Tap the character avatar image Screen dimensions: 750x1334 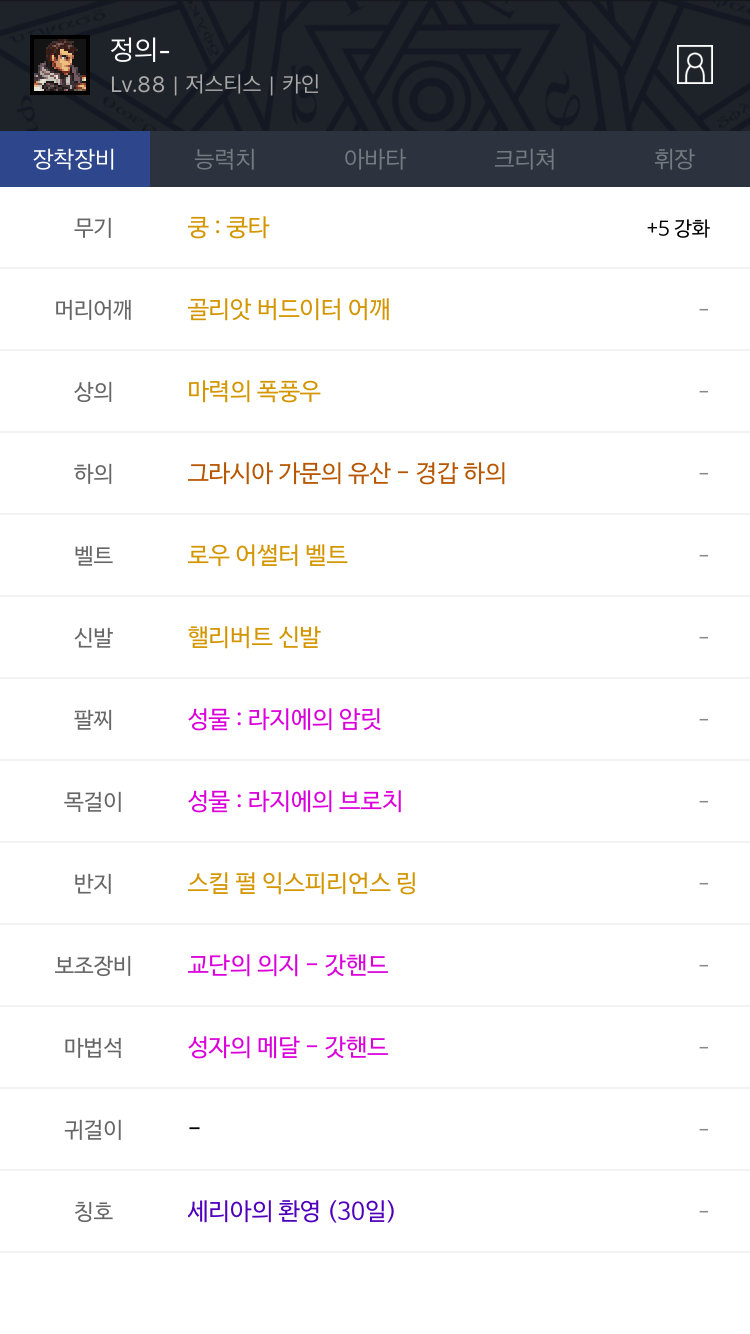click(60, 65)
